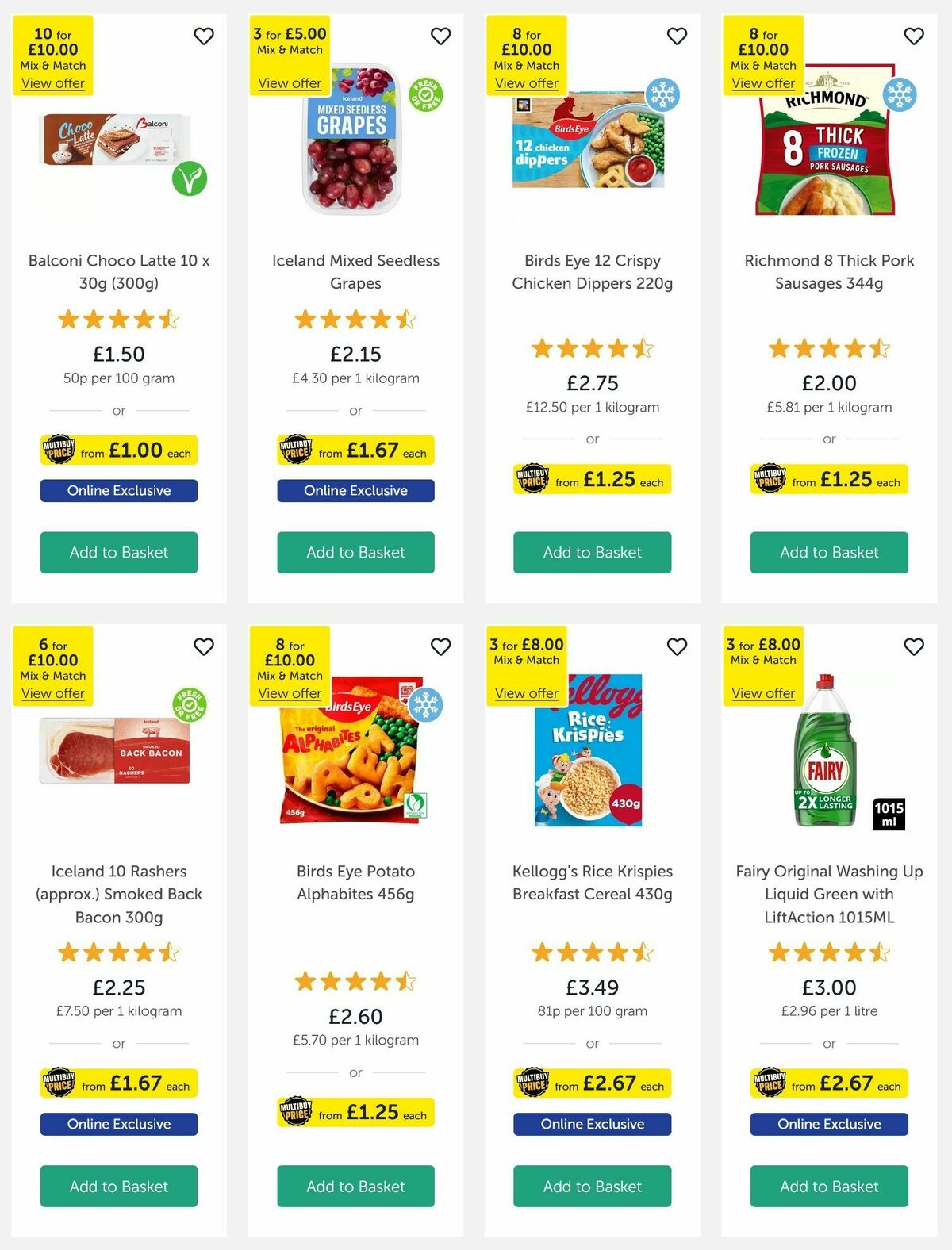Image resolution: width=952 pixels, height=1250 pixels.
Task: Click the Online Exclusive label under Fairy liquid
Action: click(828, 1124)
